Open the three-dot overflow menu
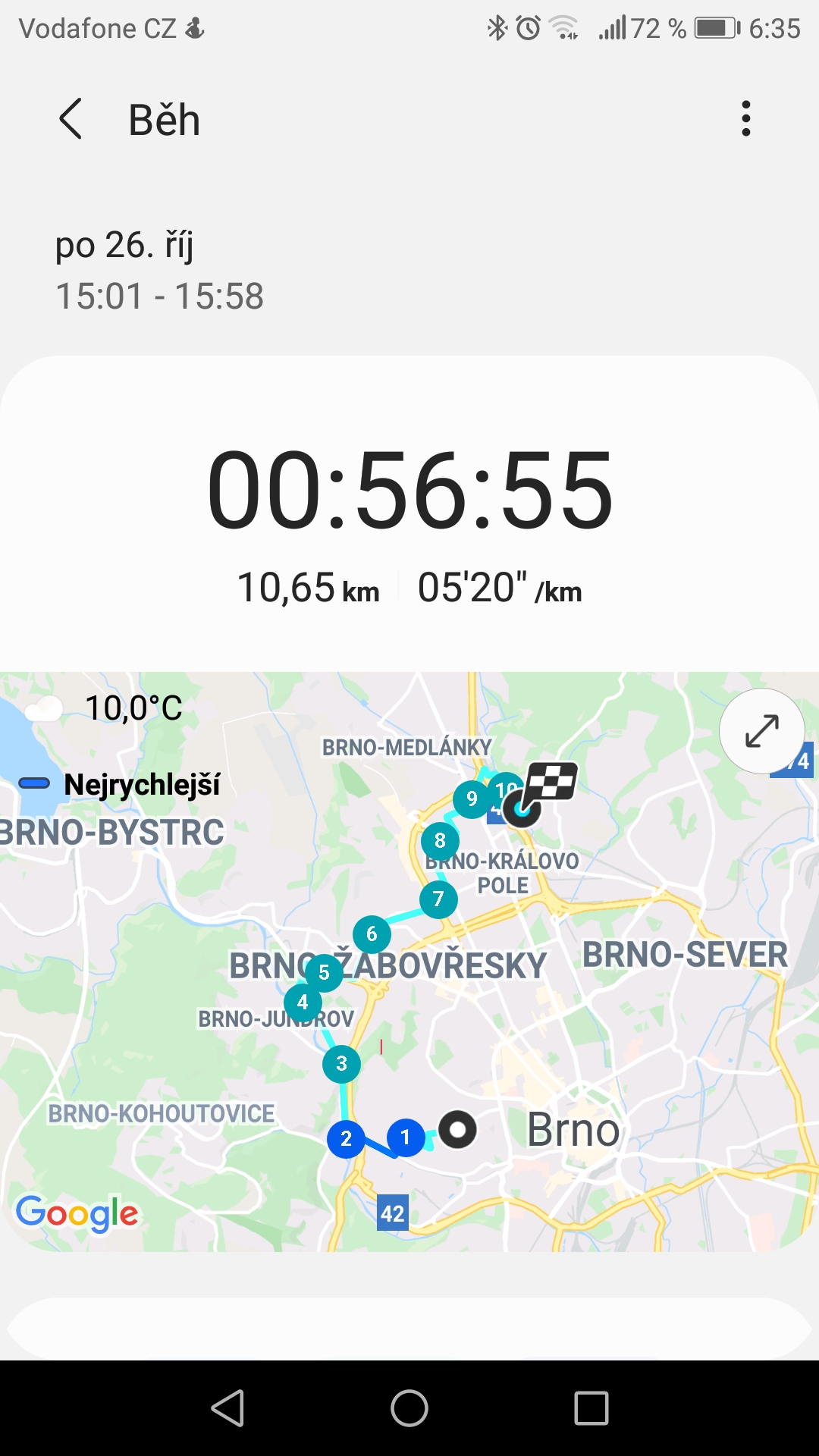The height and width of the screenshot is (1456, 819). tap(746, 119)
